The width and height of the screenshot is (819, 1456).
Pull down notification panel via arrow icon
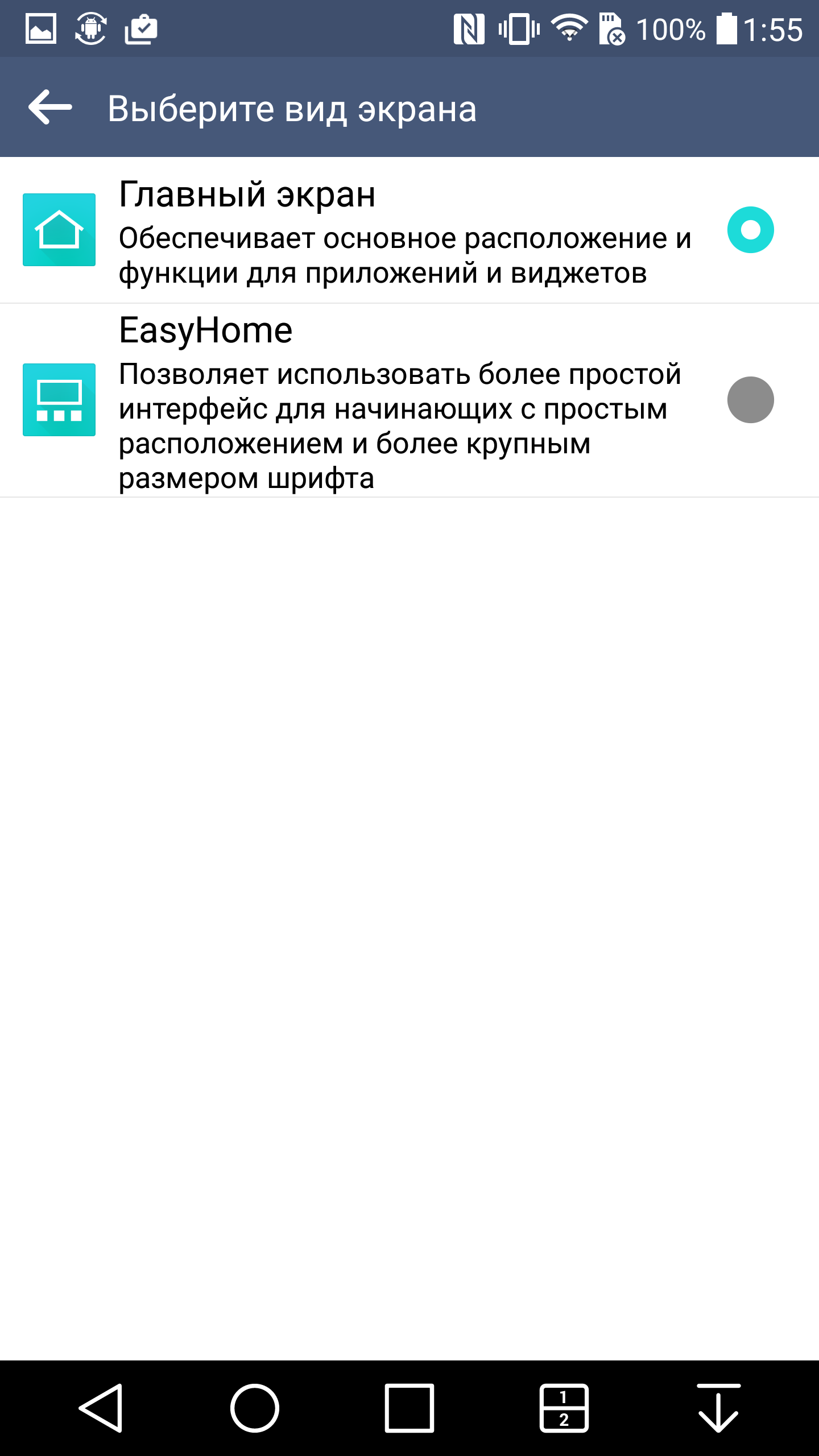click(x=718, y=1408)
